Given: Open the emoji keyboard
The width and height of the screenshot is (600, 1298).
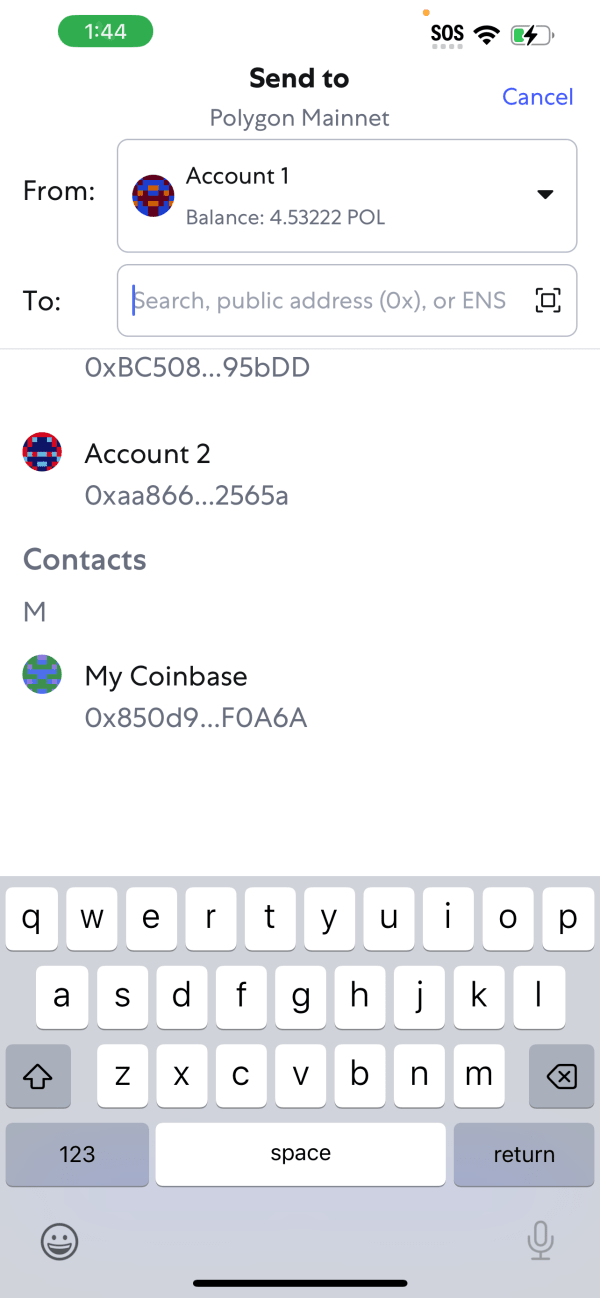Looking at the screenshot, I should [x=60, y=1241].
